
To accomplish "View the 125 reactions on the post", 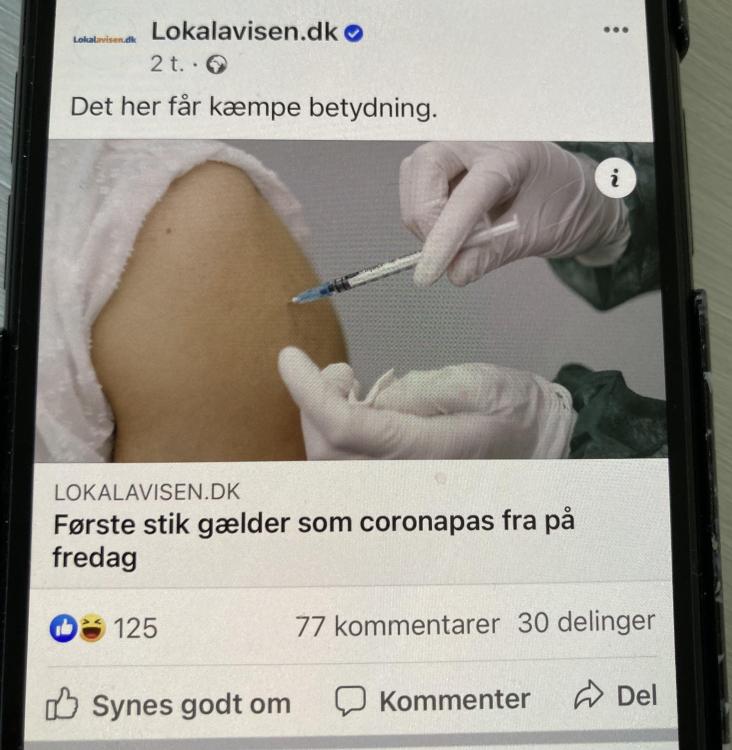I will [105, 628].
